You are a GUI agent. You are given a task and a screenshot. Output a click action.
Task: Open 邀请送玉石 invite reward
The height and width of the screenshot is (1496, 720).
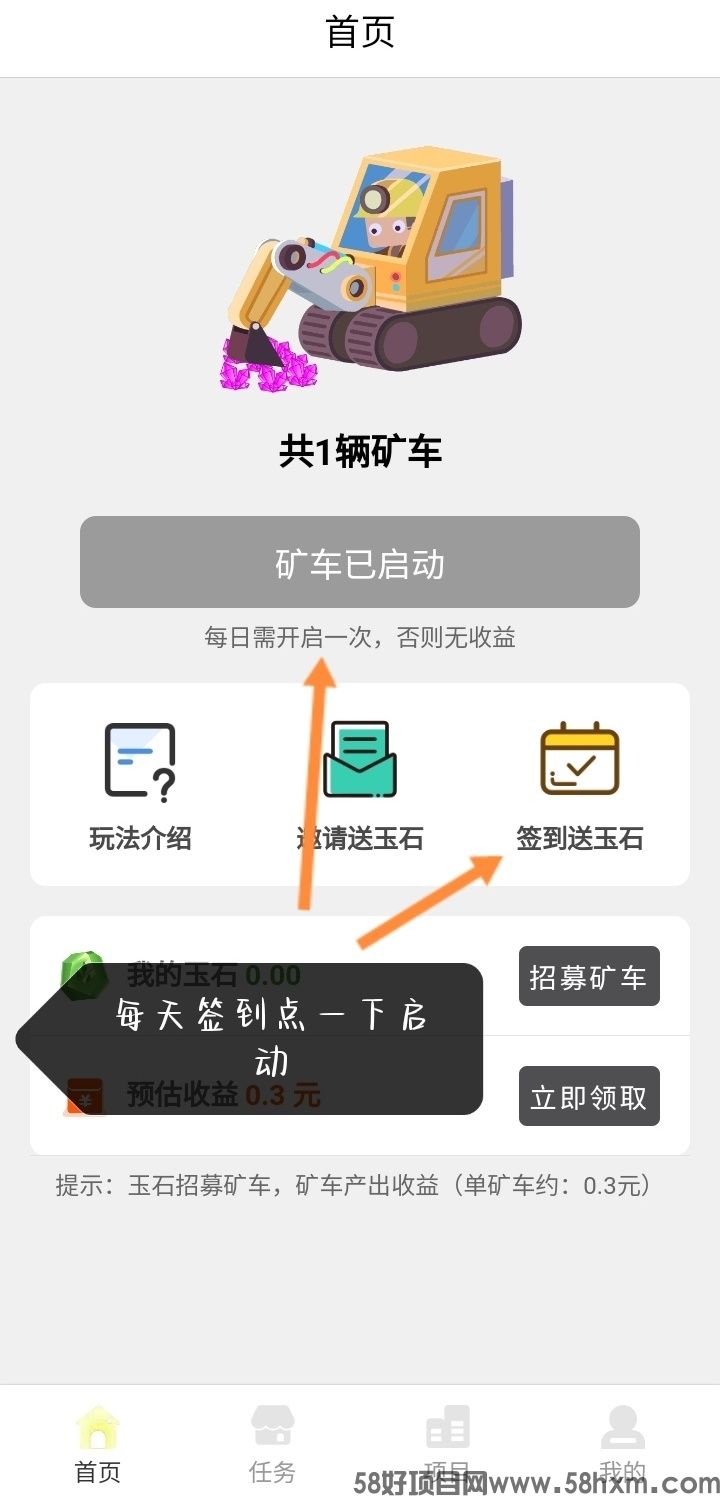click(360, 785)
